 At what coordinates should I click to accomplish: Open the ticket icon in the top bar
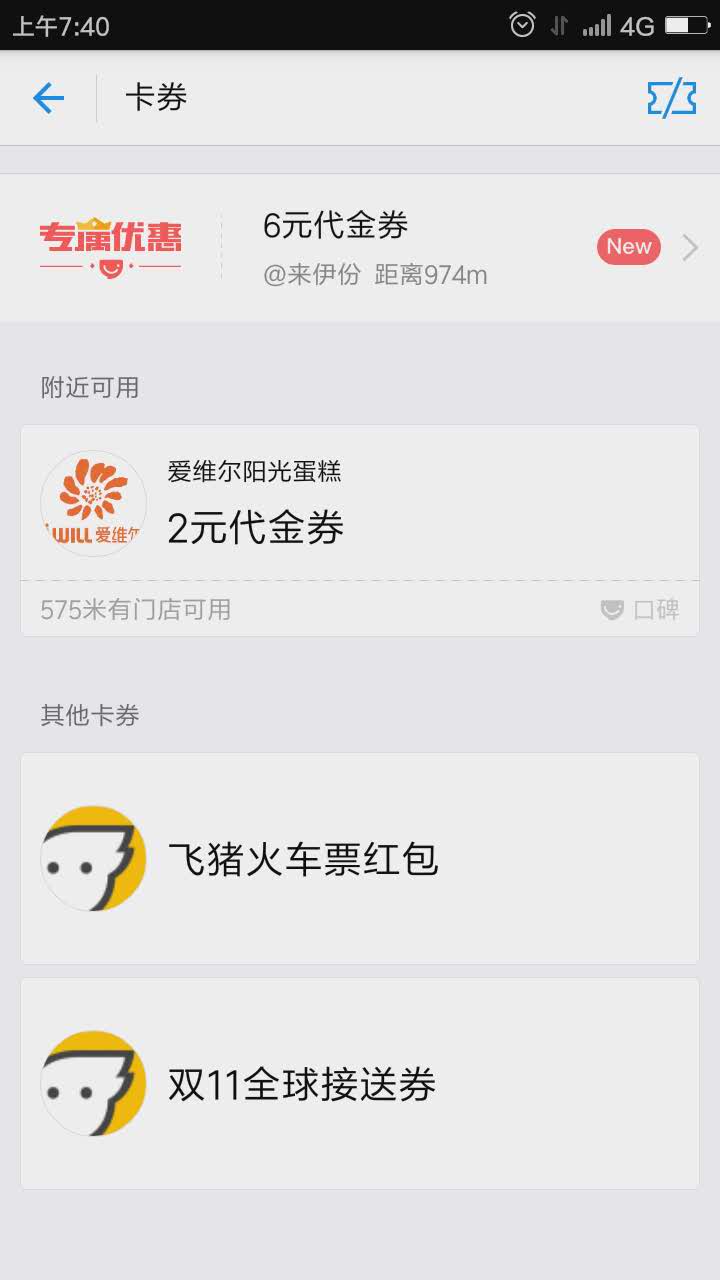coord(671,98)
